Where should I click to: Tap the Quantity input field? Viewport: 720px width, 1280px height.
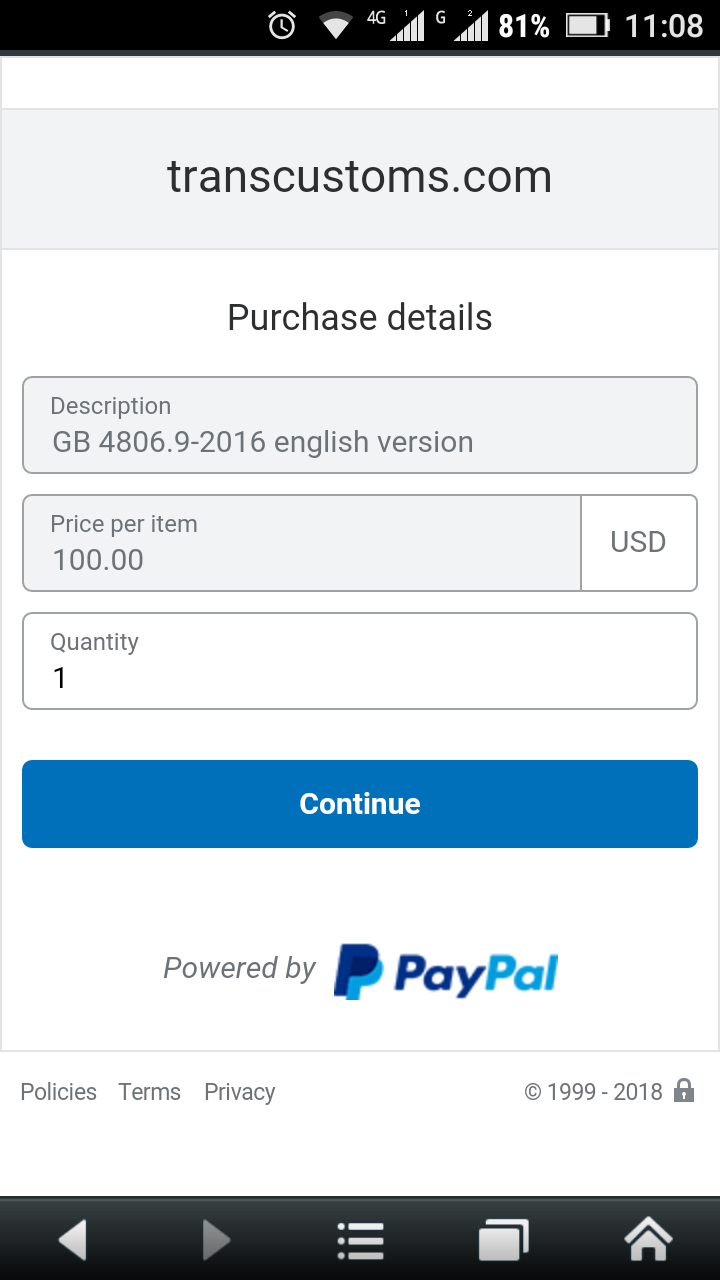coord(360,661)
